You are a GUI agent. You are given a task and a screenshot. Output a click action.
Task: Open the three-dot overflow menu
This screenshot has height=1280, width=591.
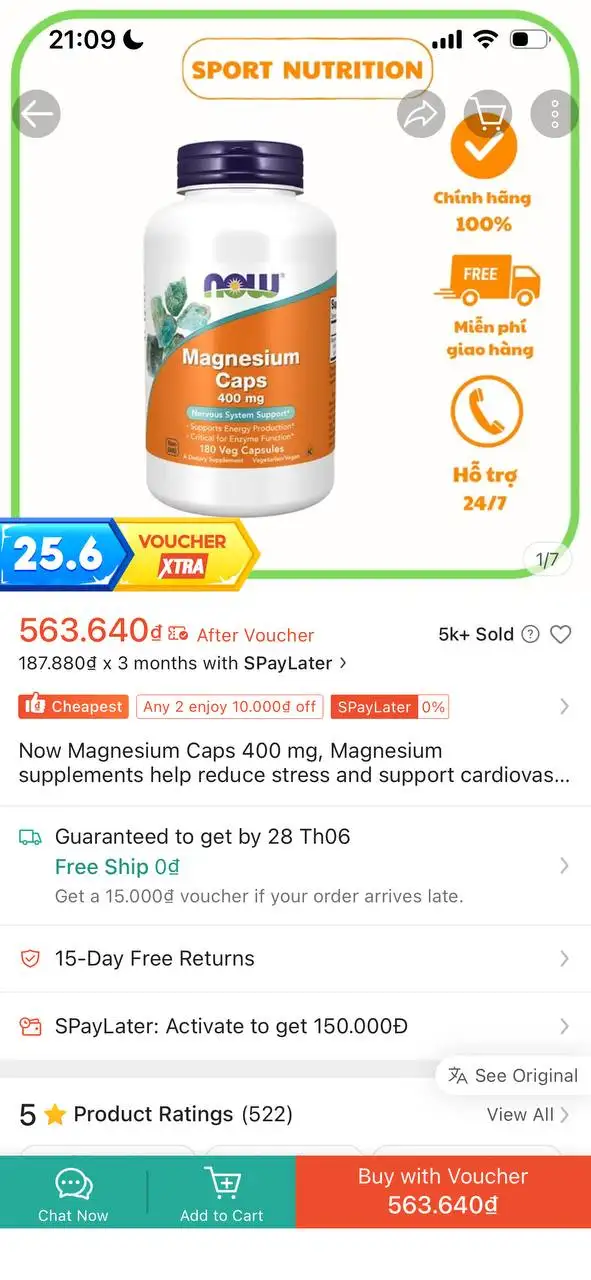tap(554, 114)
